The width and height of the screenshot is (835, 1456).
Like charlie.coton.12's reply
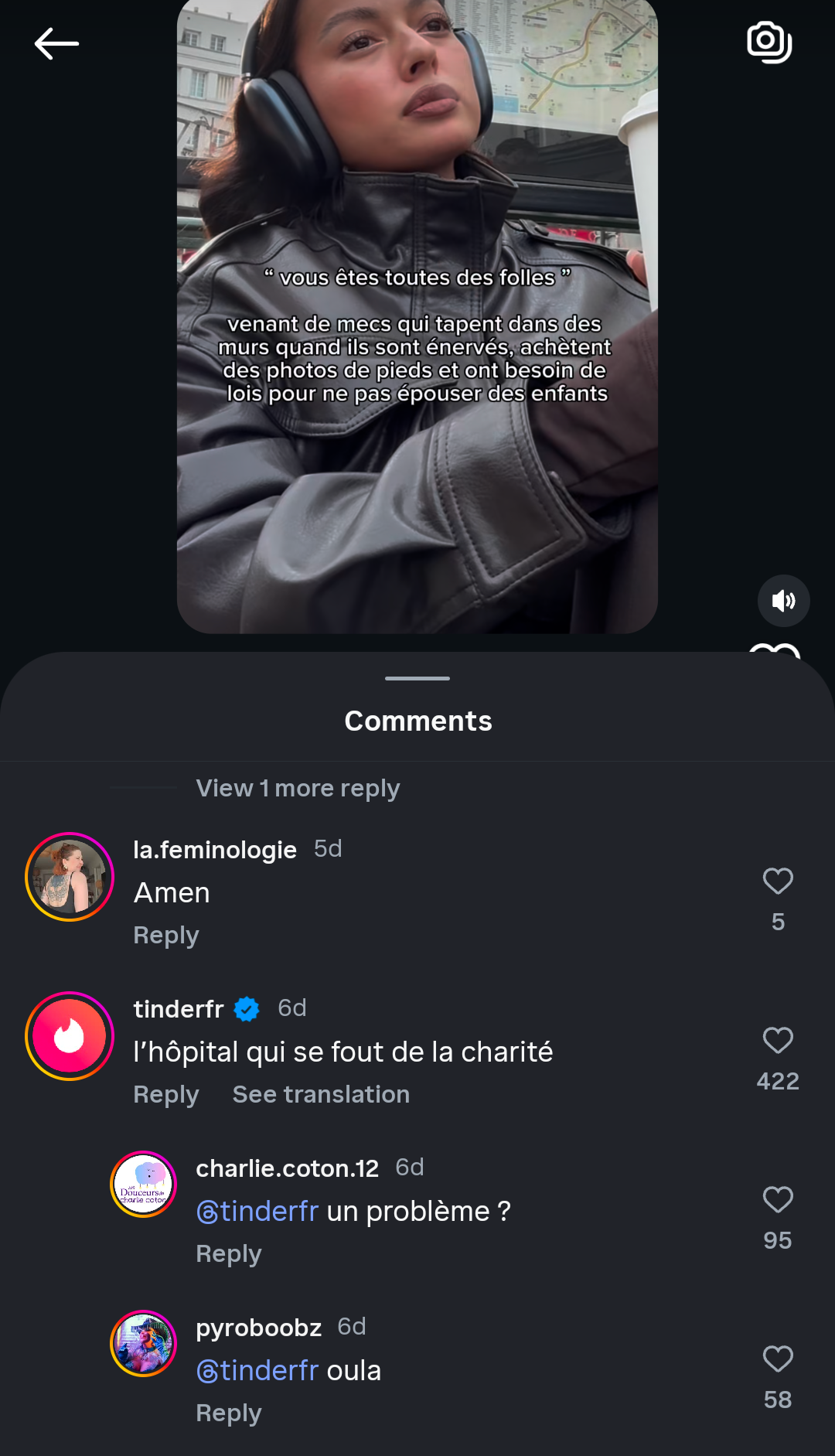(x=778, y=1200)
